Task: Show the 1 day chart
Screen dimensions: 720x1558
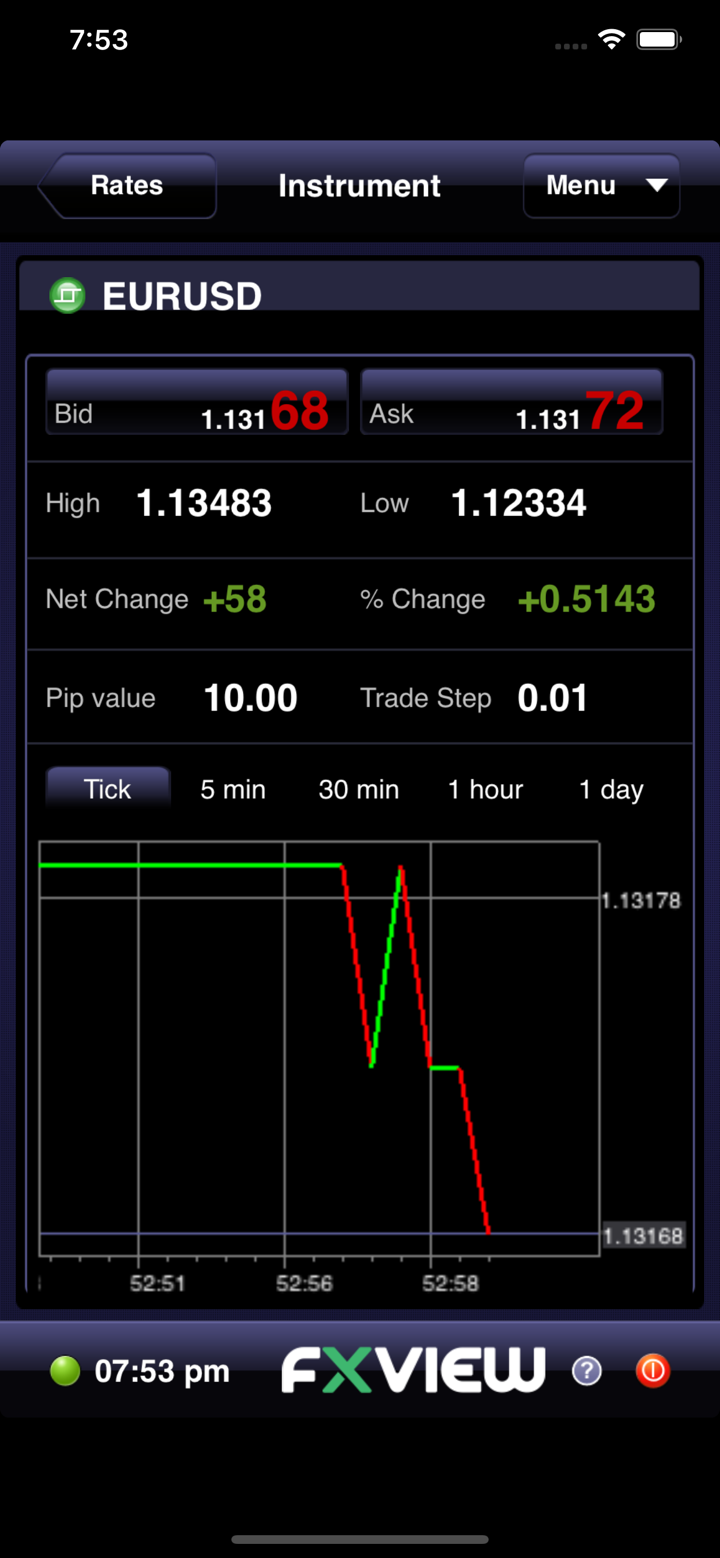Action: [x=610, y=790]
